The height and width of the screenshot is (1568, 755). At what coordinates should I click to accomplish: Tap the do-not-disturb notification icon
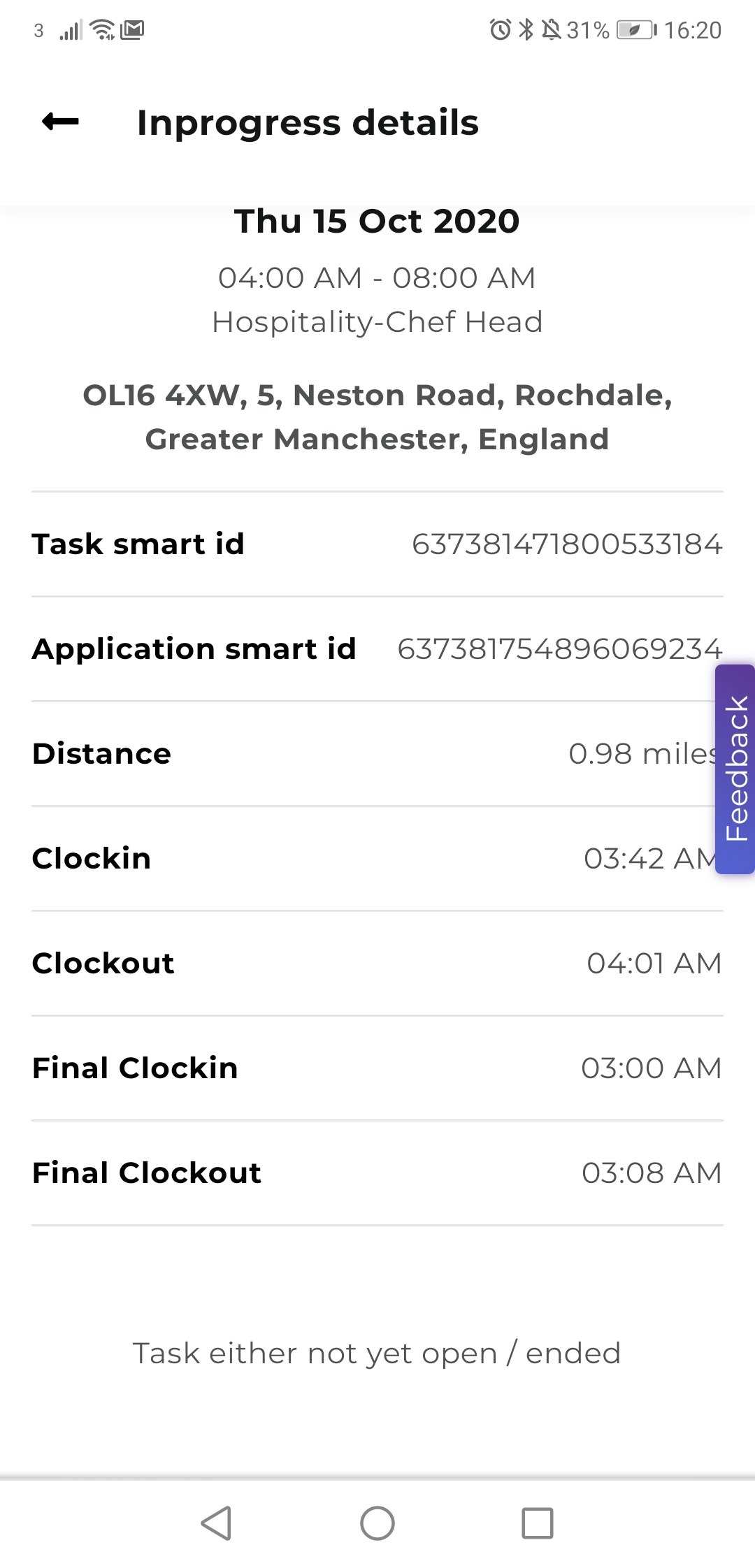552,29
